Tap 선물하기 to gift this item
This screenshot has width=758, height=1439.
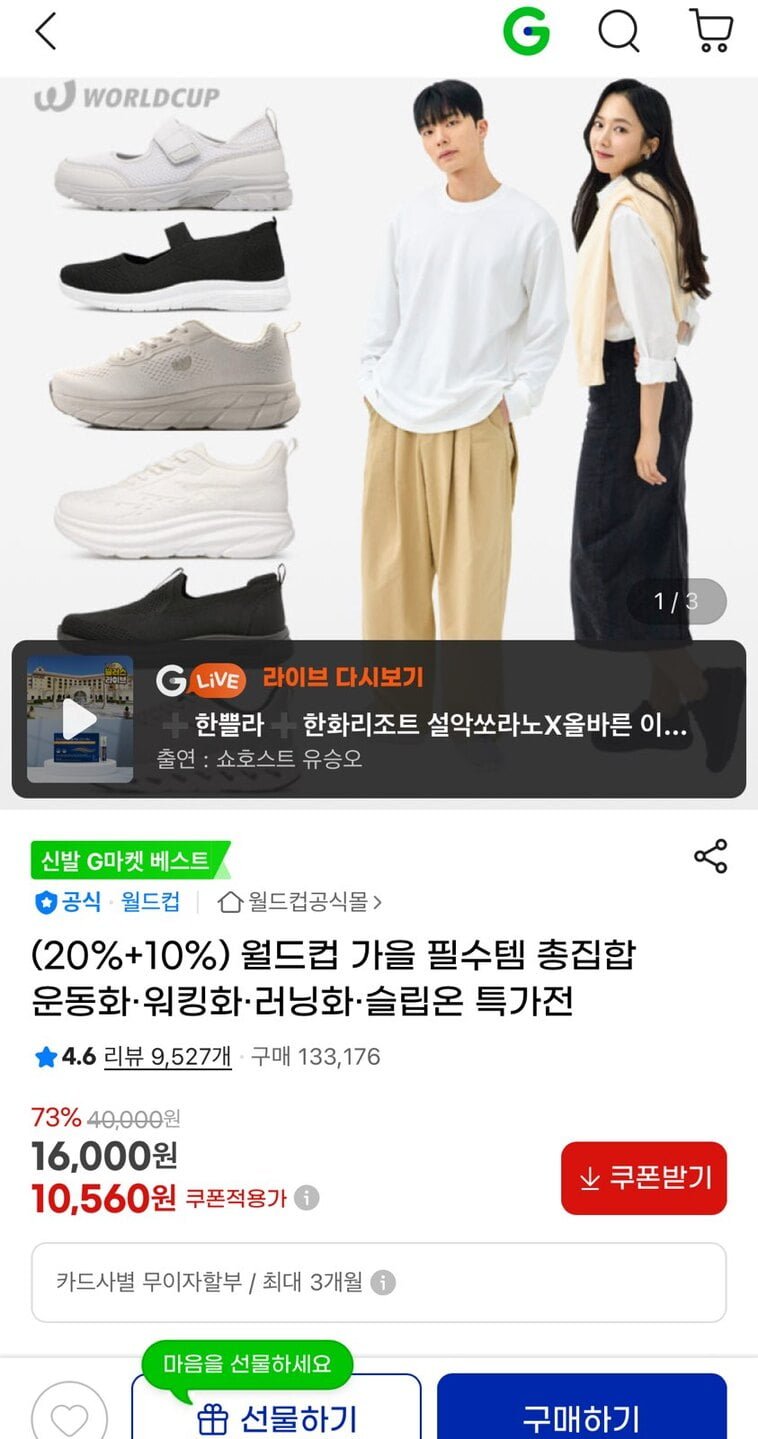pos(276,1410)
